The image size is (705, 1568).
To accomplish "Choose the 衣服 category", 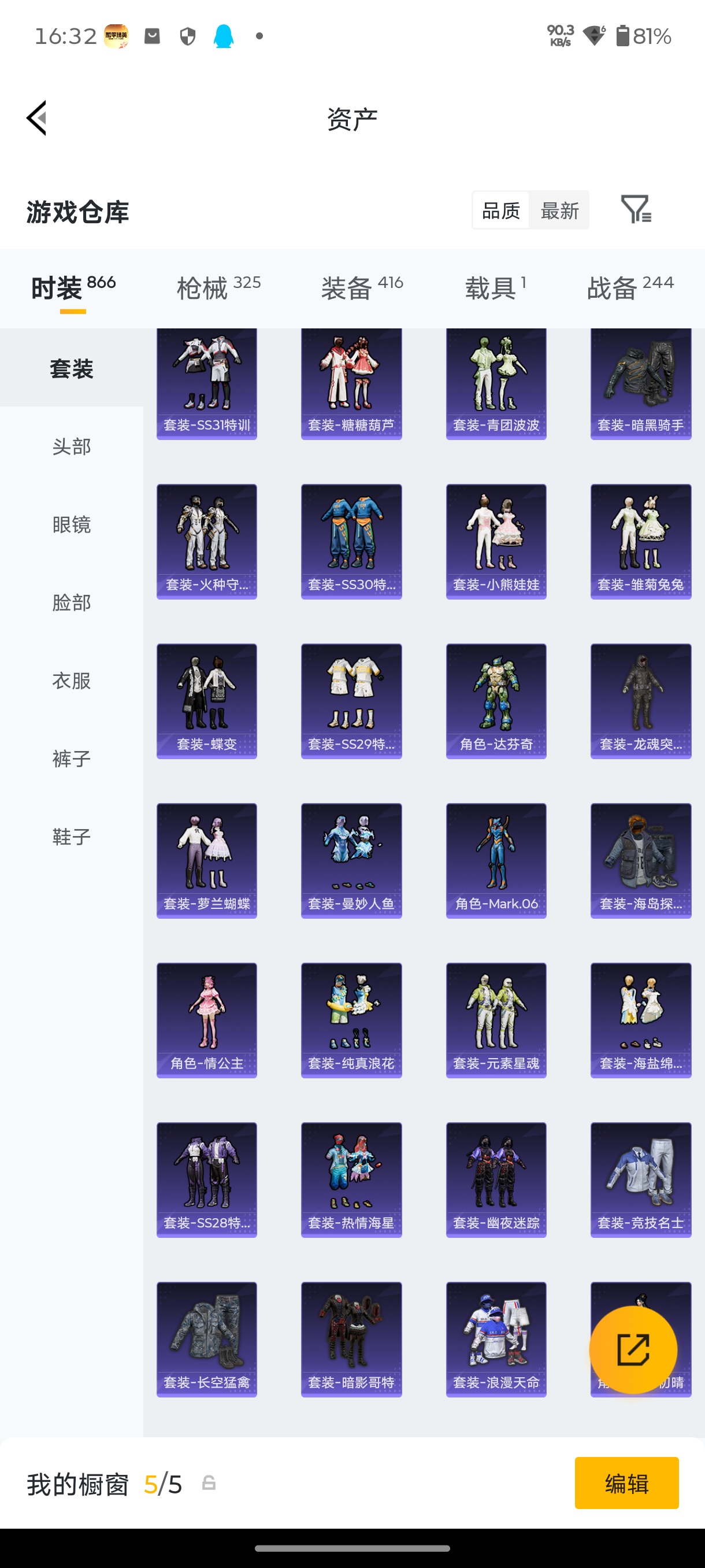I will click(72, 681).
